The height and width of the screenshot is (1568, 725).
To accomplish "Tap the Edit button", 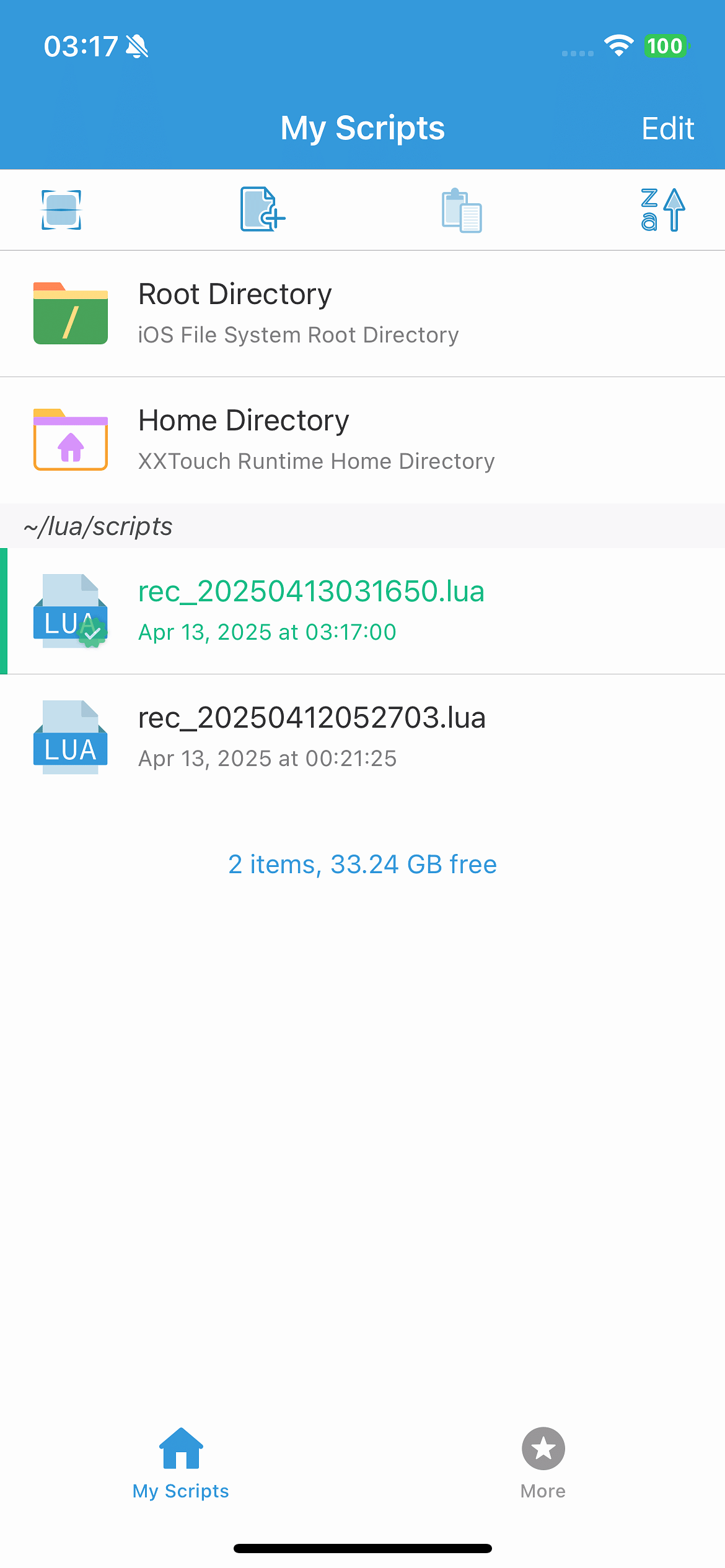I will coord(667,129).
